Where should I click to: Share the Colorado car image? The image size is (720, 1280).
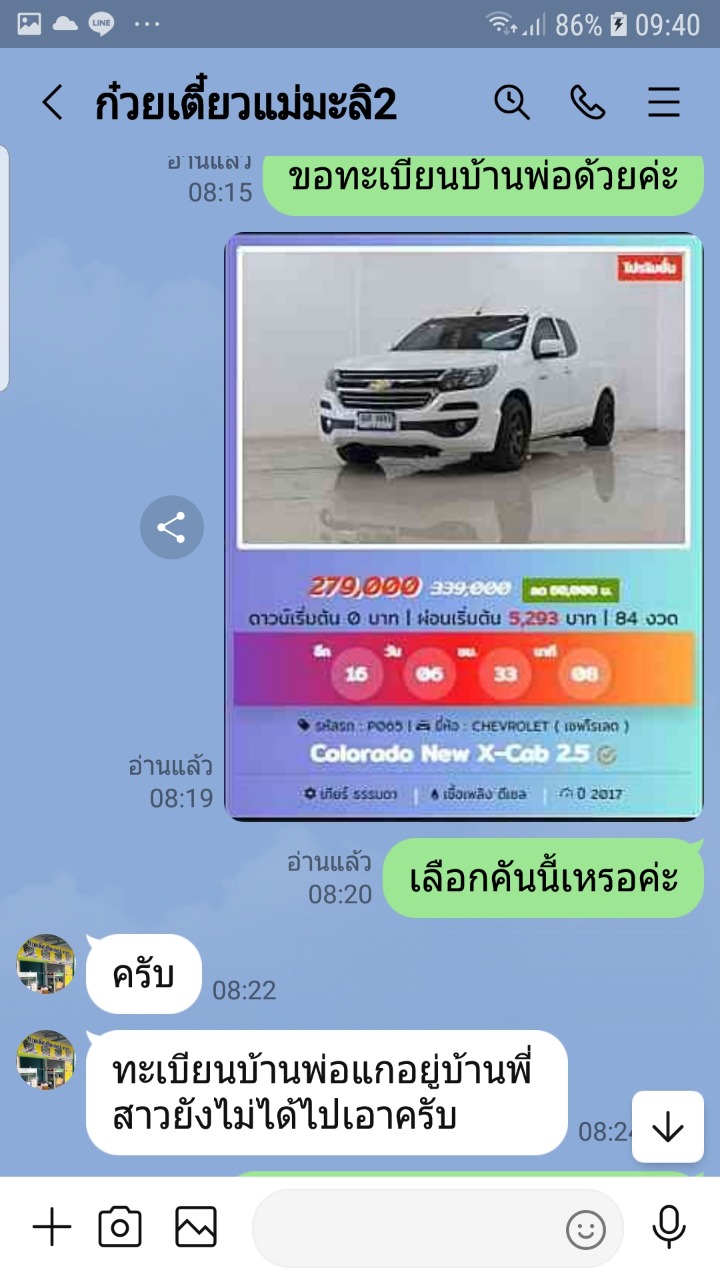[171, 527]
